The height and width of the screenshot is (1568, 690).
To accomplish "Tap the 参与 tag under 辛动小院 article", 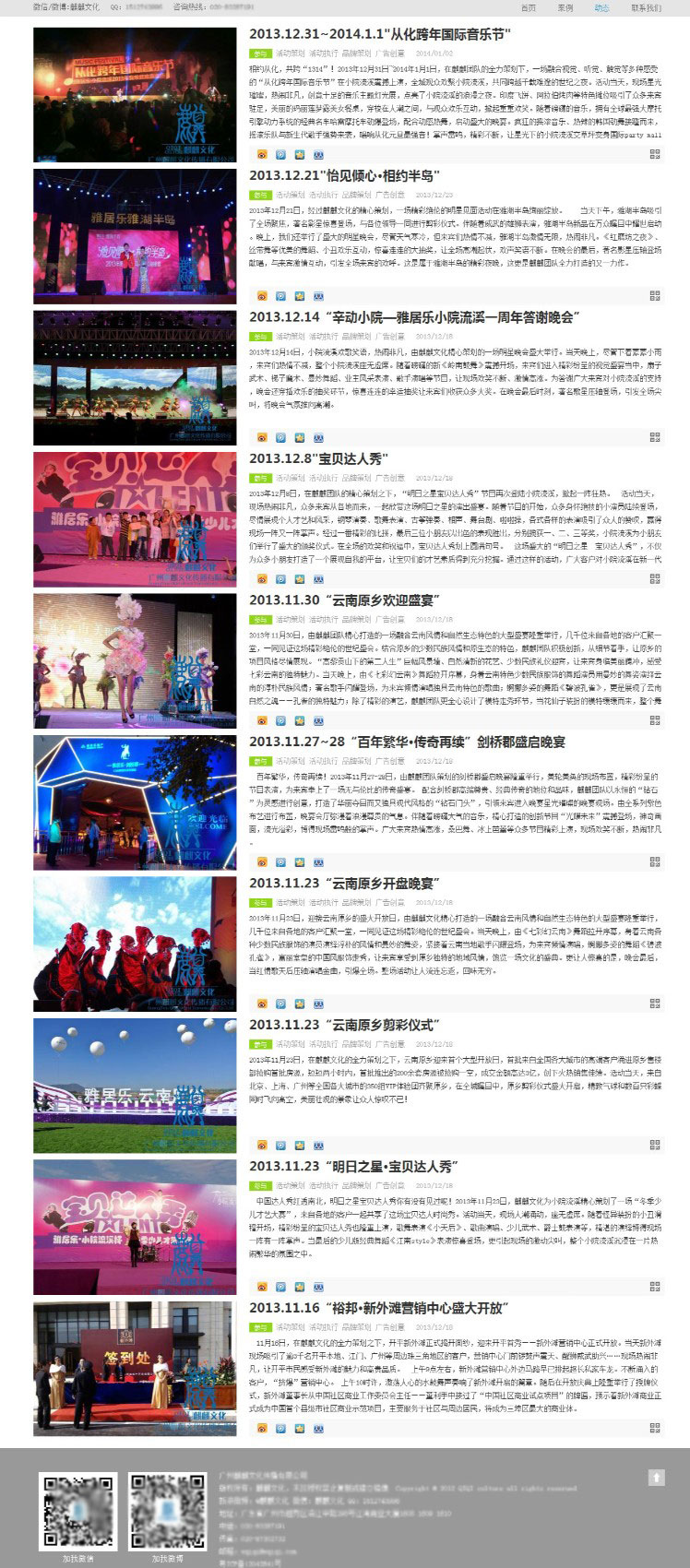I will click(260, 337).
